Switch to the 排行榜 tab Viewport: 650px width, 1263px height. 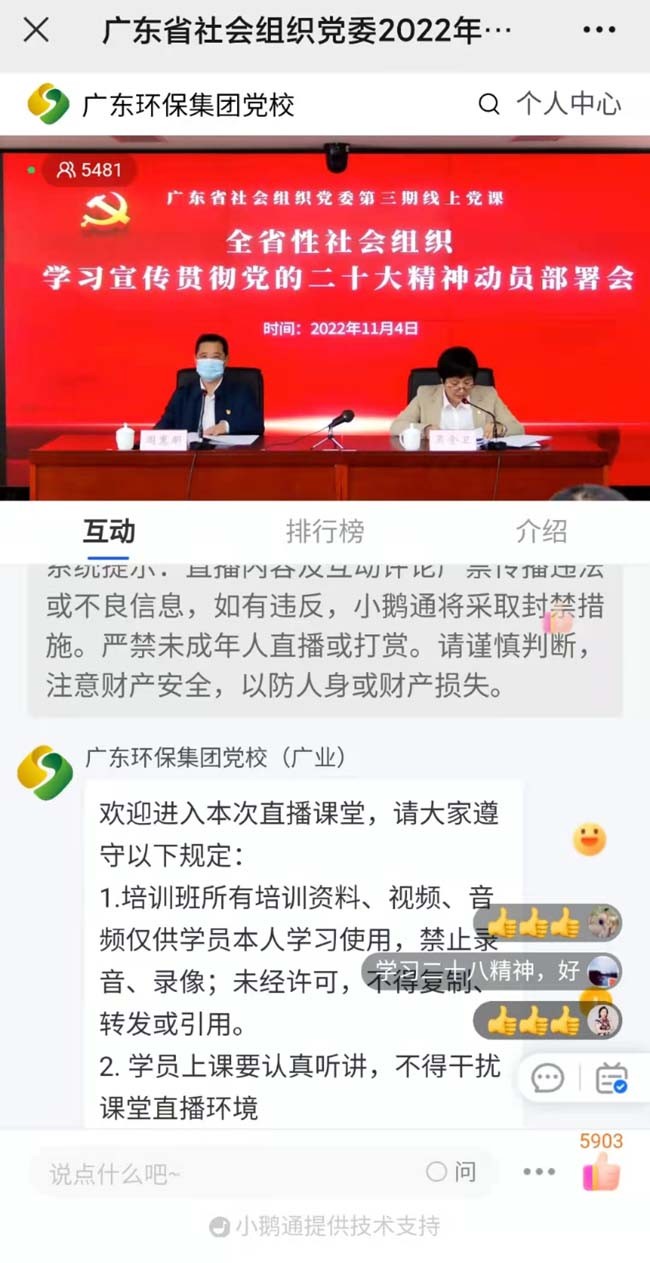pos(325,531)
